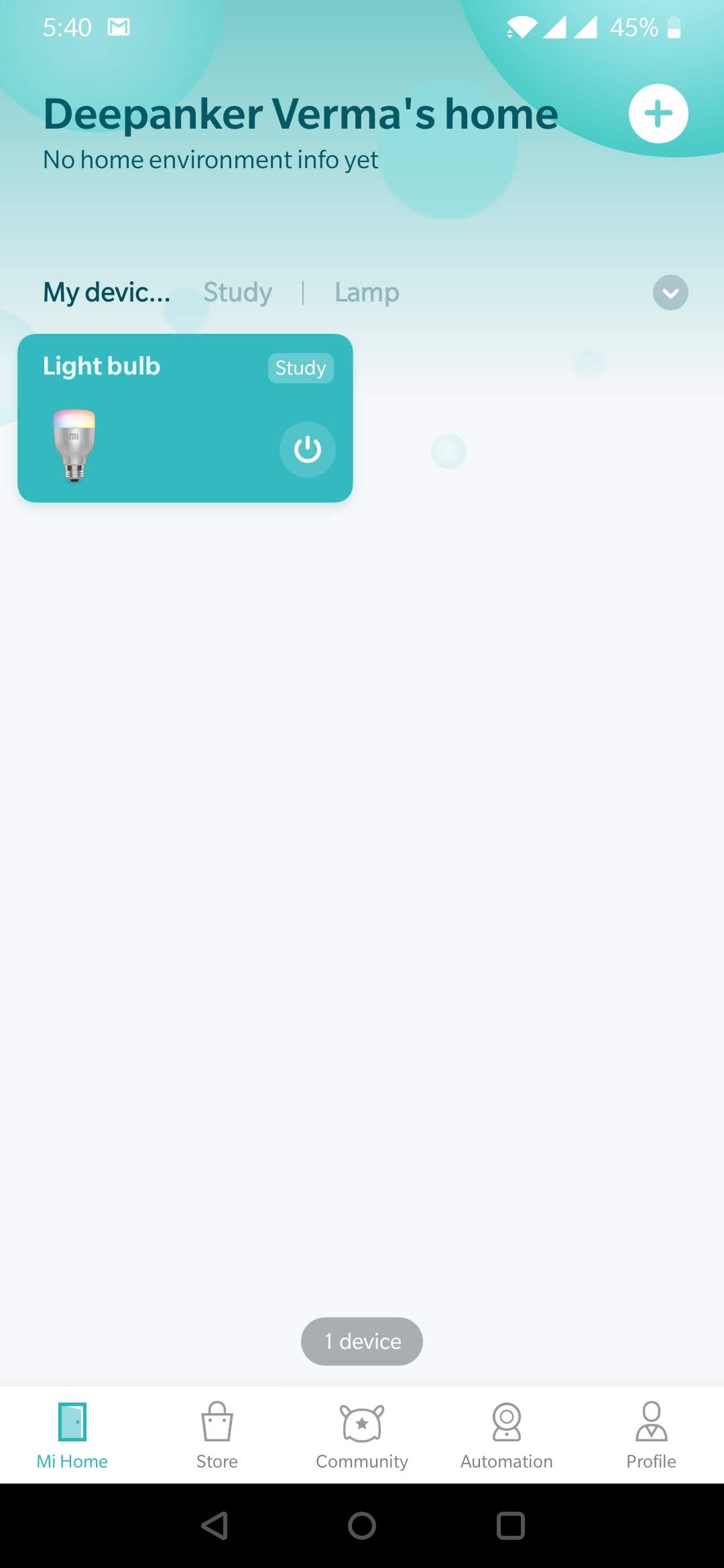
Task: Toggle power on the Light bulb
Action: coord(307,450)
